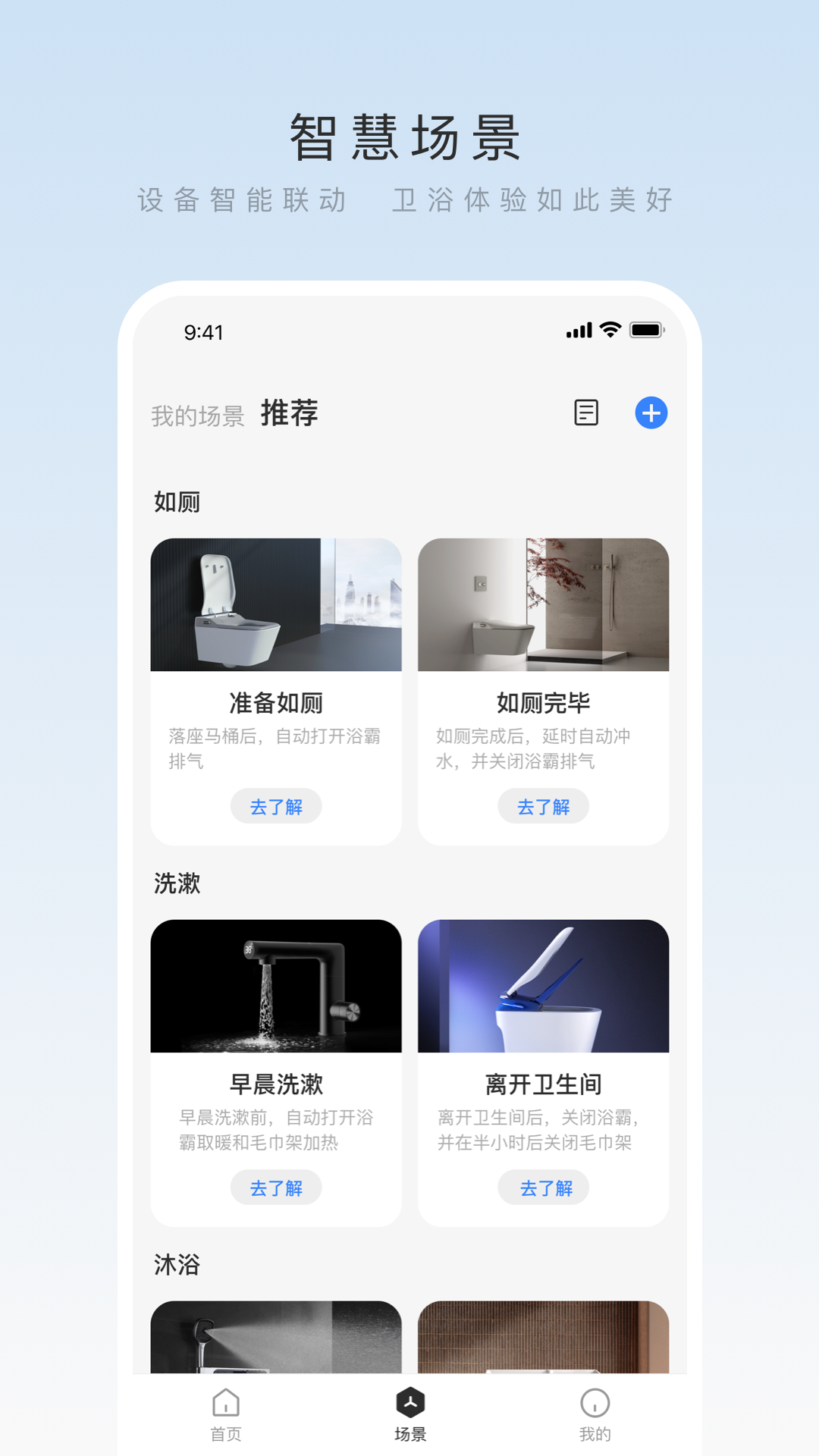The width and height of the screenshot is (819, 1456).
Task: Tap the cellular signal bars icon
Action: coord(578,330)
